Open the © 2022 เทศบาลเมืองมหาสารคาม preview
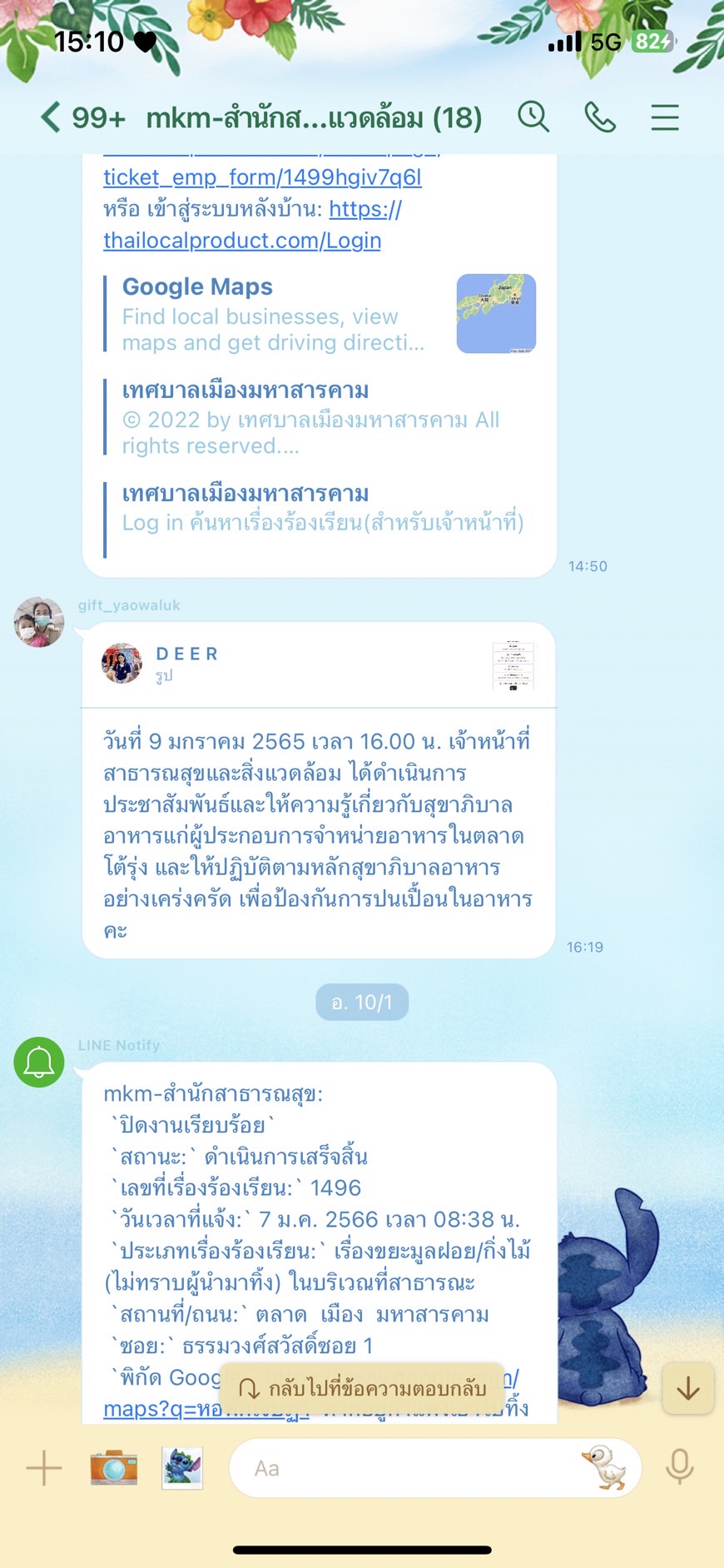 (320, 417)
